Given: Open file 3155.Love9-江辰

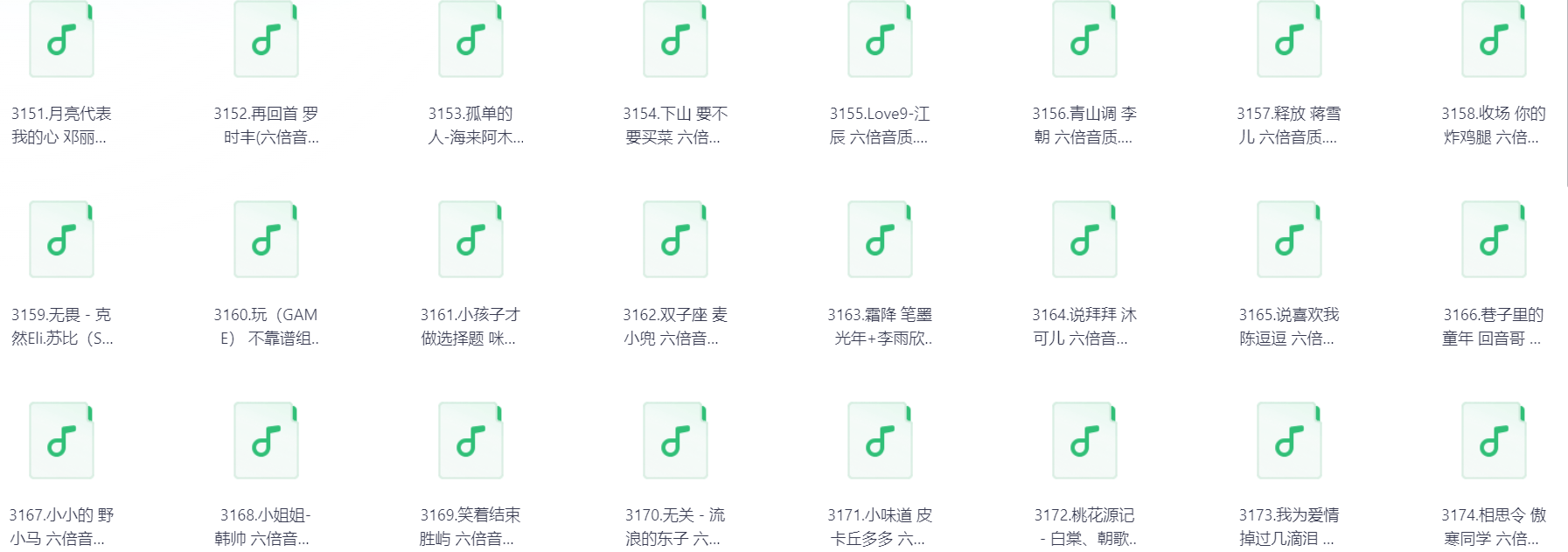Looking at the screenshot, I should click(880, 40).
